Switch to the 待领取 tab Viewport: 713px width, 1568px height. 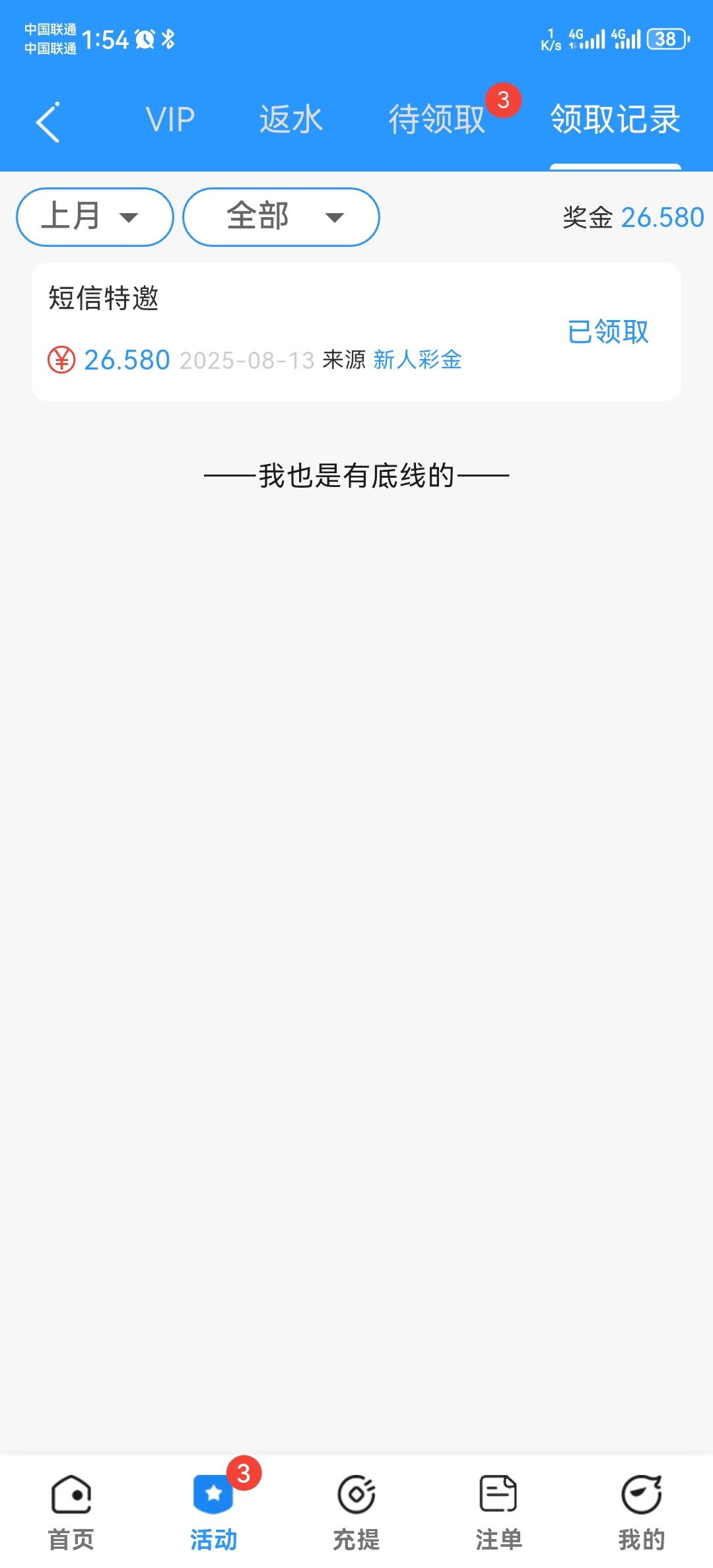pyautogui.click(x=437, y=120)
